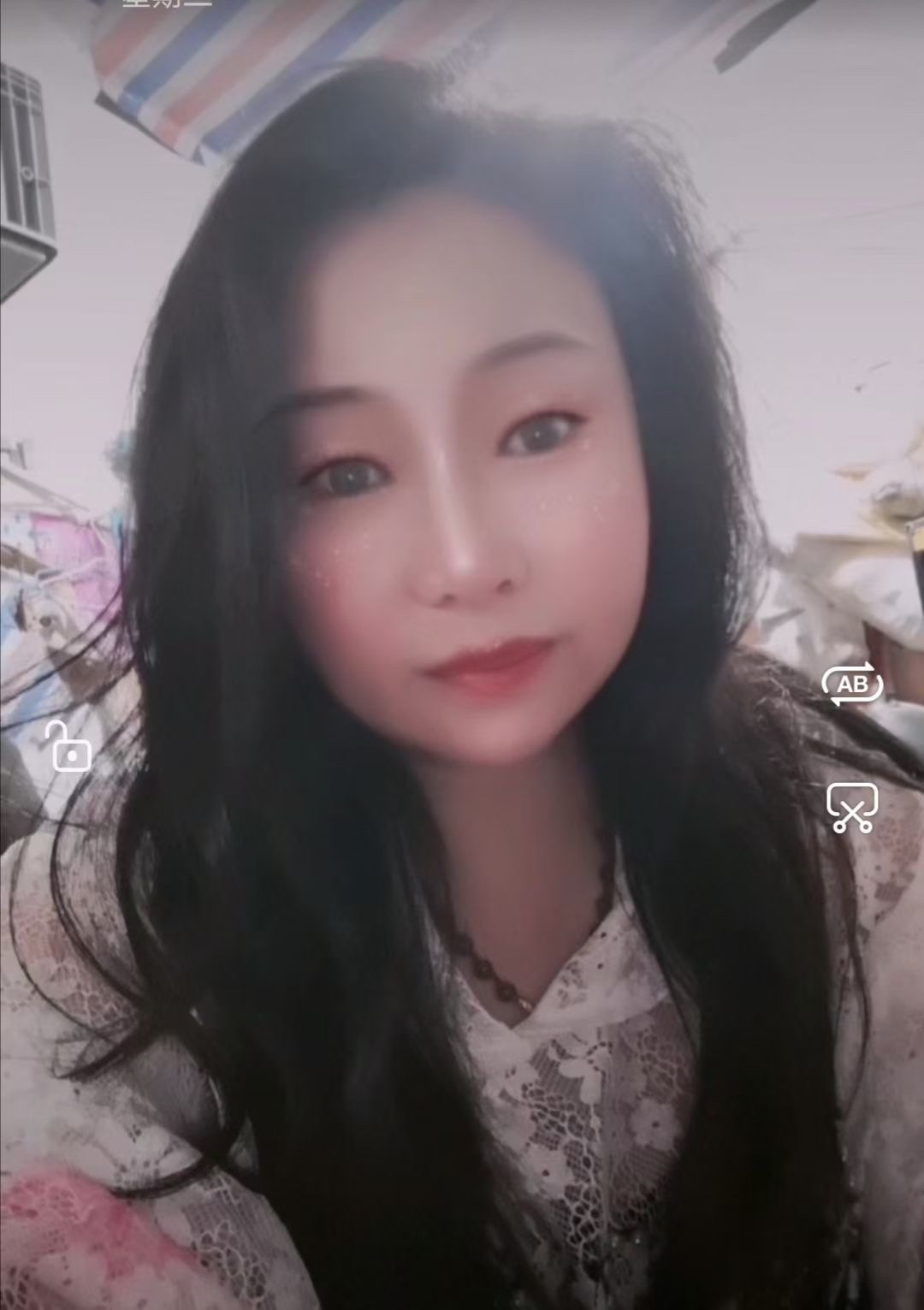Tap the screen lock icon
Screen dimensions: 924x1310
(x=71, y=746)
